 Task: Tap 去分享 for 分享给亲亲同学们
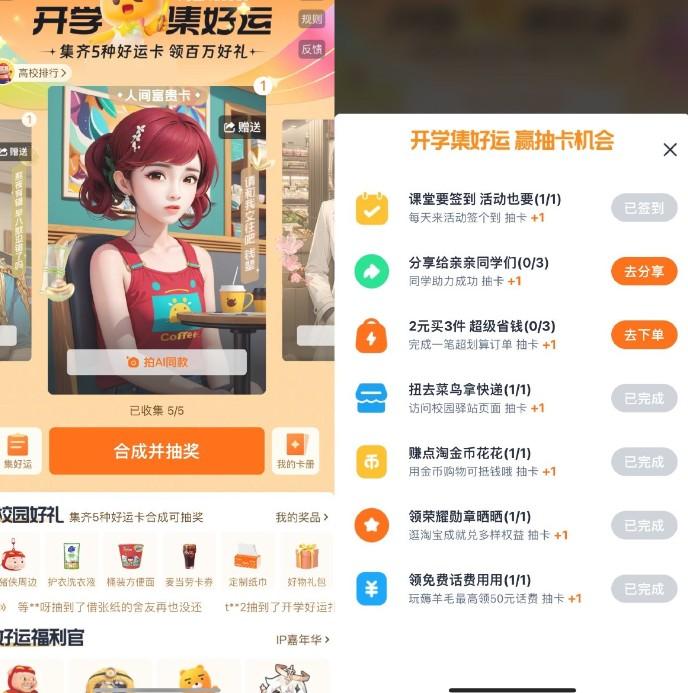pos(644,272)
